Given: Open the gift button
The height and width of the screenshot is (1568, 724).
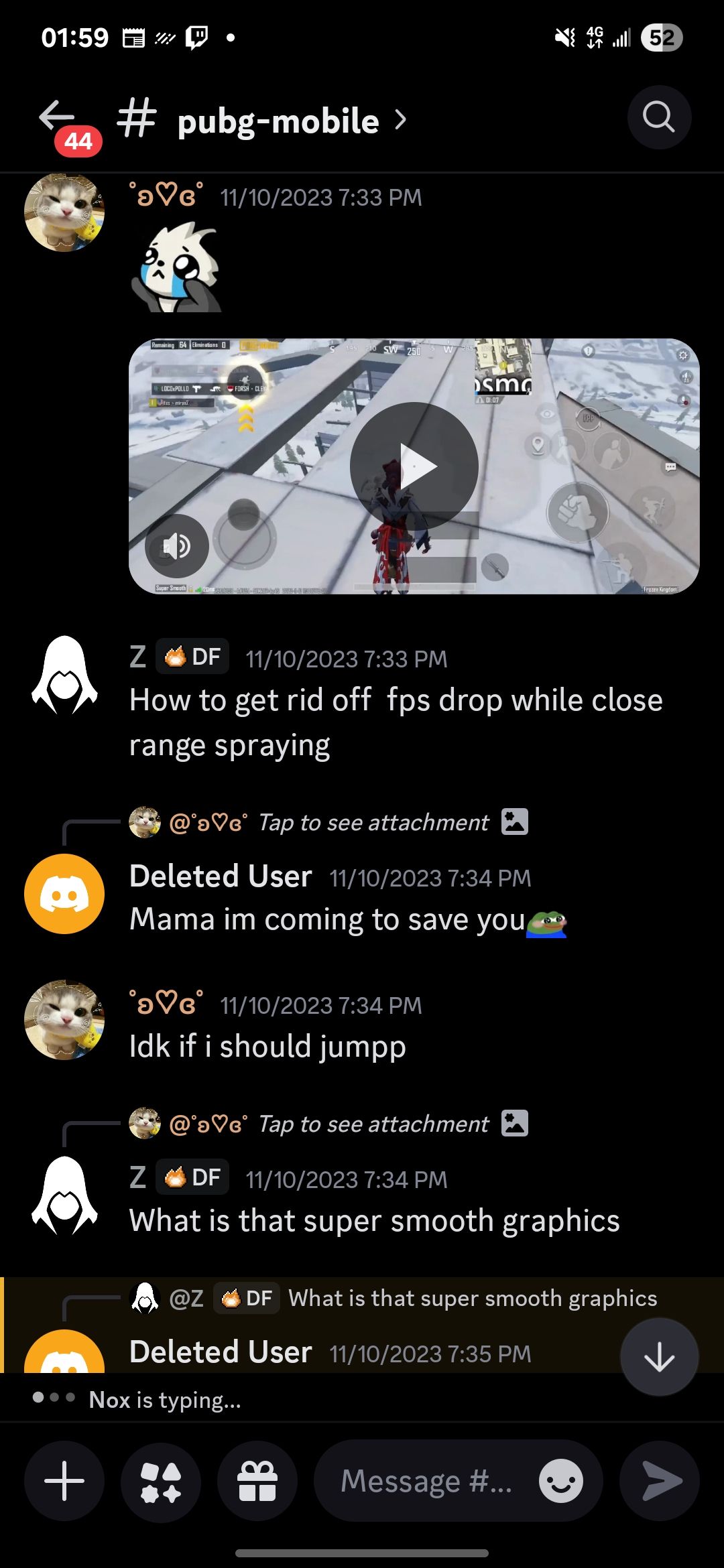Looking at the screenshot, I should (x=257, y=1481).
